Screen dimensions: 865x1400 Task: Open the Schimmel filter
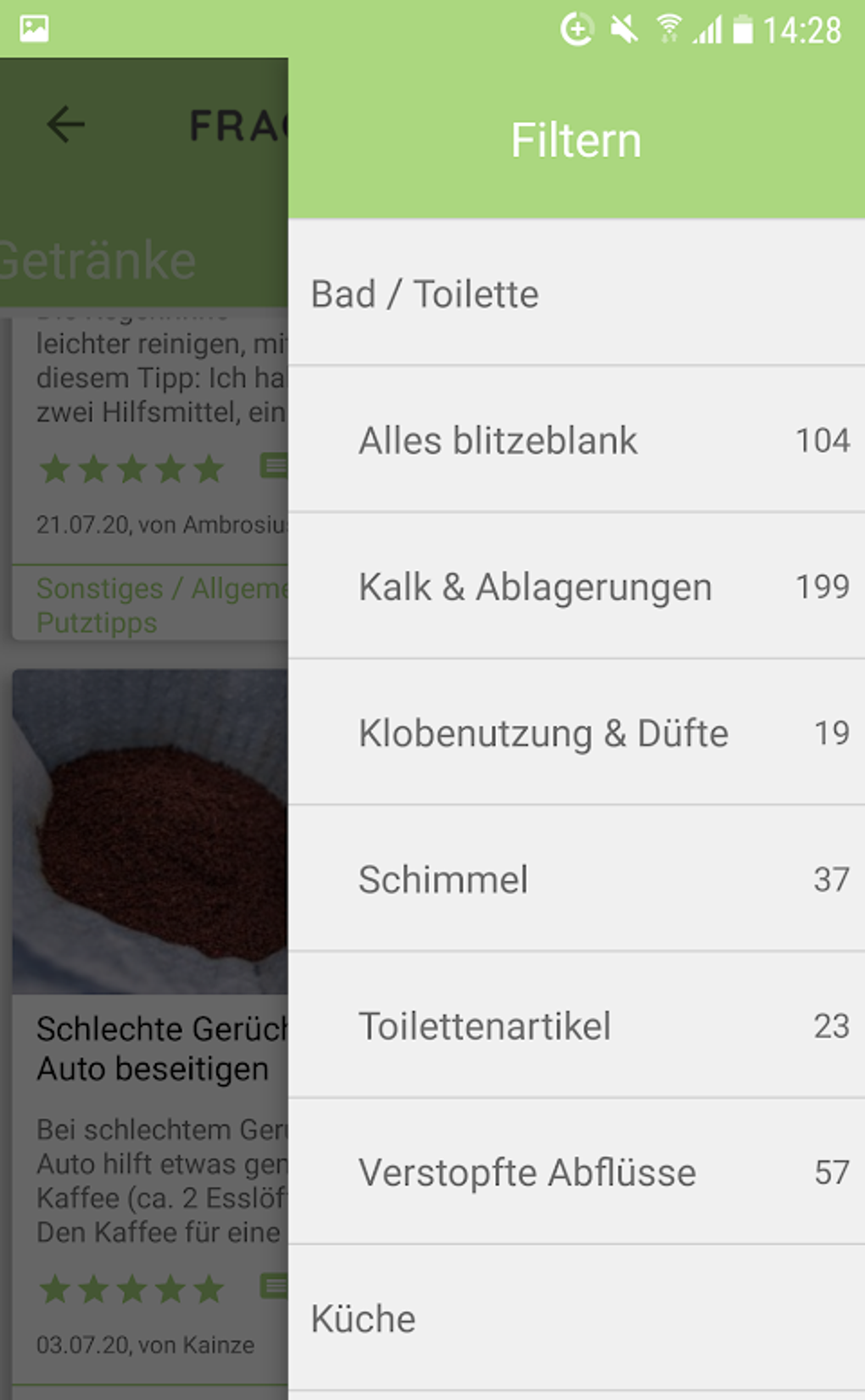[x=577, y=879]
